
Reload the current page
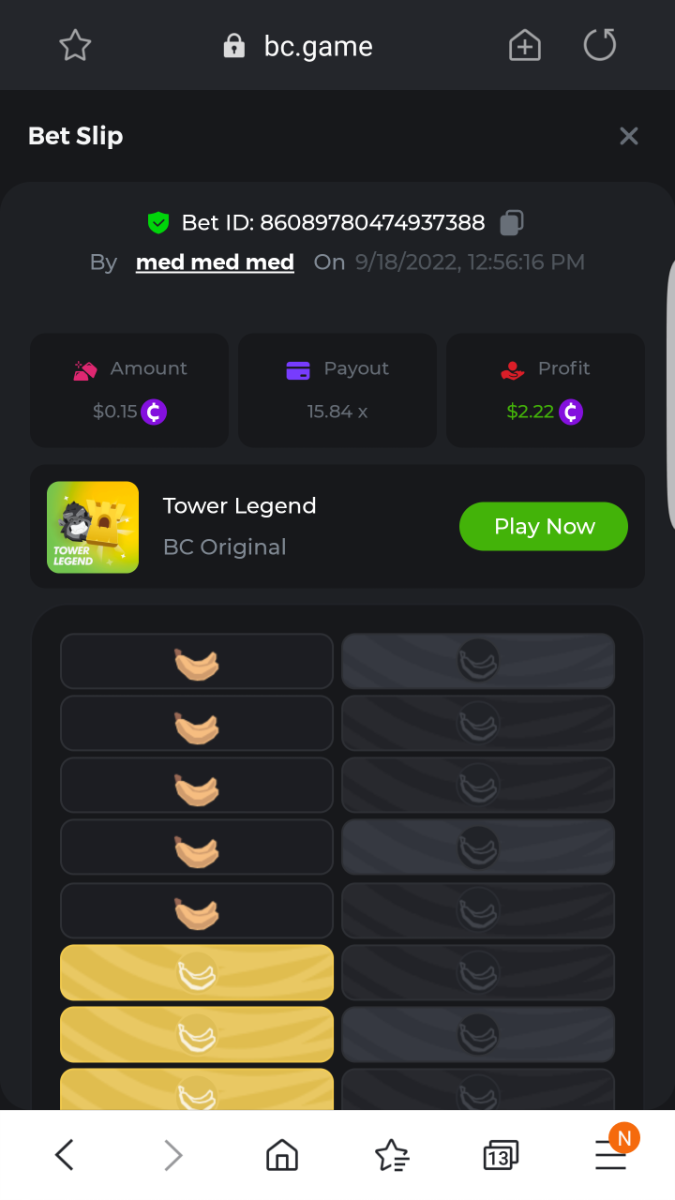point(599,45)
